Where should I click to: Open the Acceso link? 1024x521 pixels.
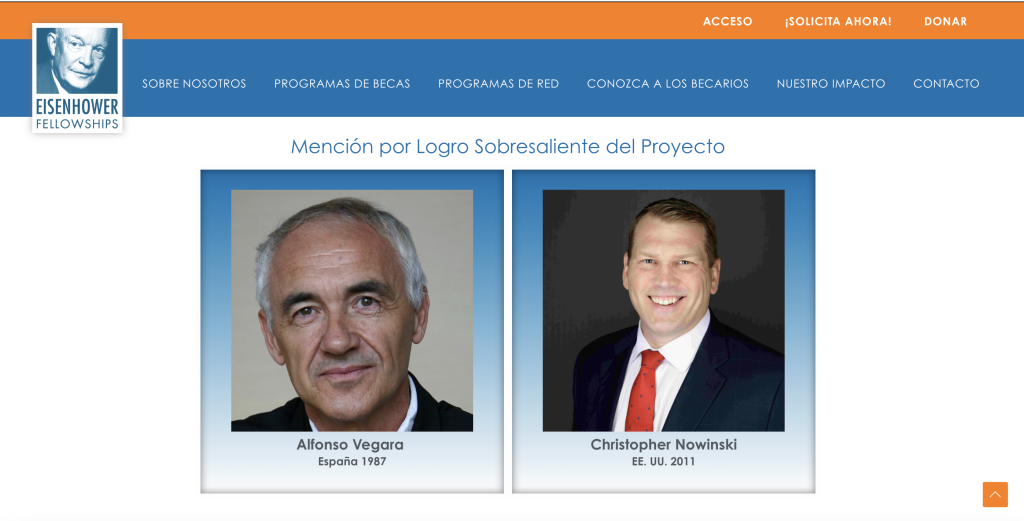[x=727, y=21]
